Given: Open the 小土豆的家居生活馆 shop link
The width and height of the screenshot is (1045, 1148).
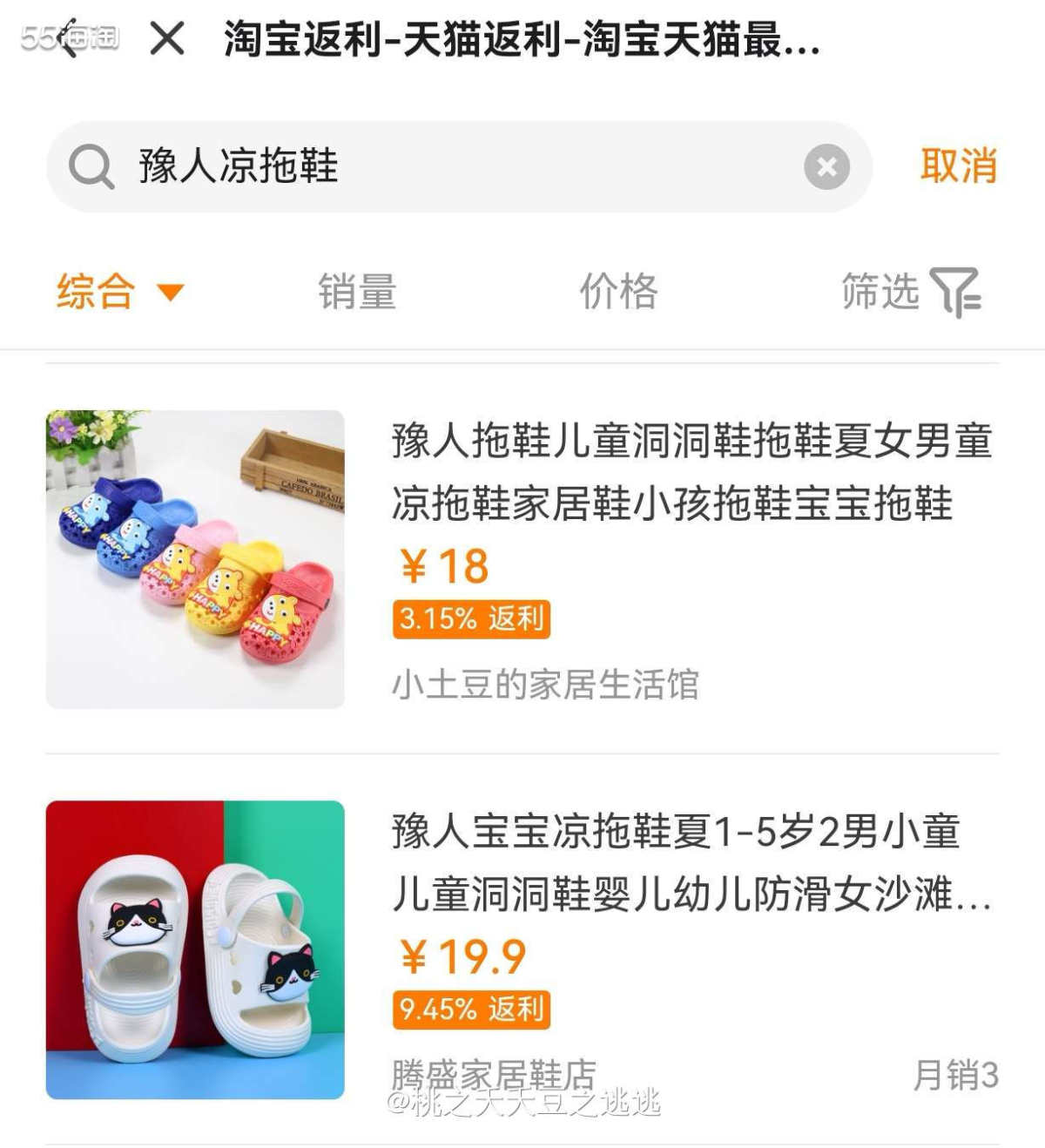Looking at the screenshot, I should pyautogui.click(x=548, y=684).
